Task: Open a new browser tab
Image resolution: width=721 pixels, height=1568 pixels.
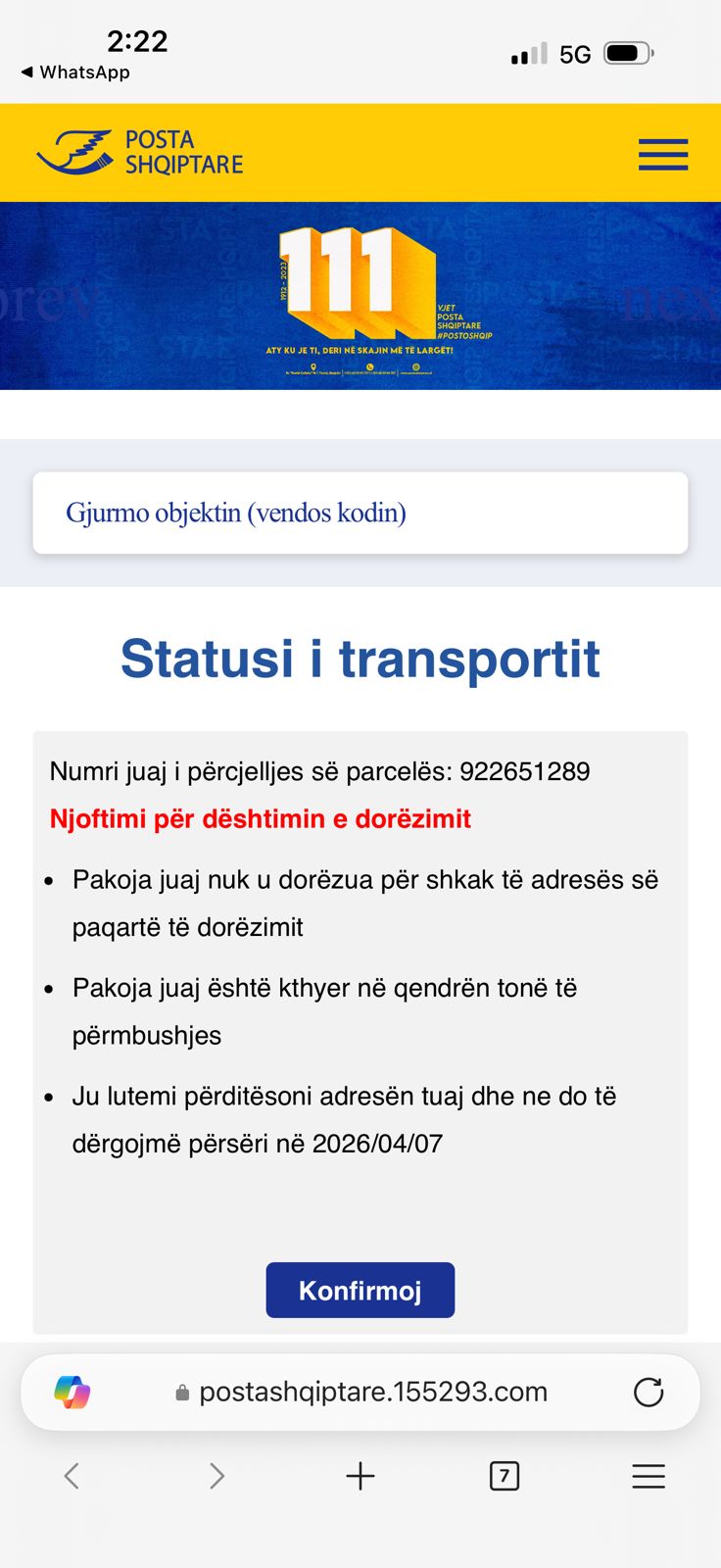Action: click(360, 1476)
